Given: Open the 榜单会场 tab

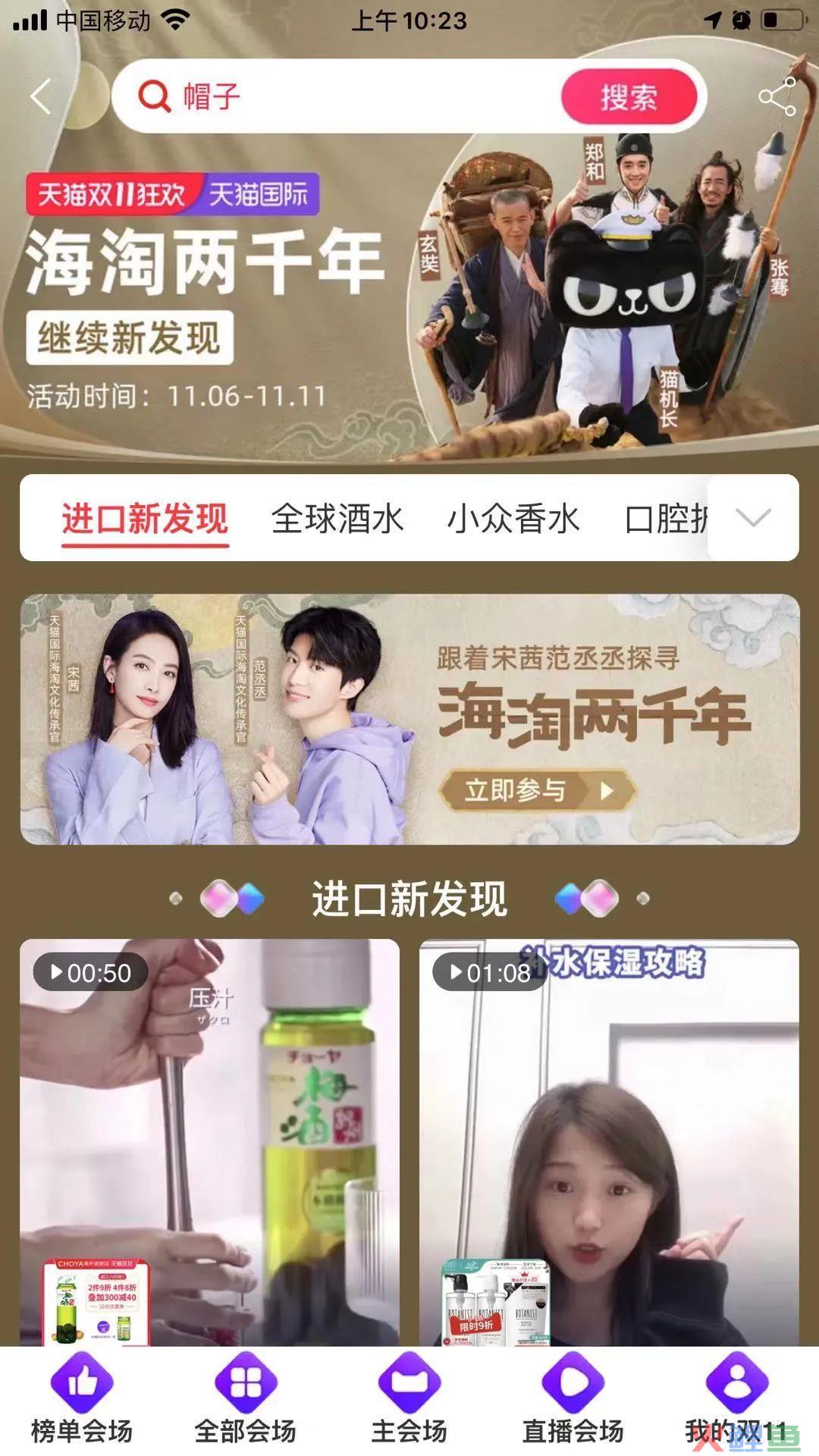Looking at the screenshot, I should 82,1400.
